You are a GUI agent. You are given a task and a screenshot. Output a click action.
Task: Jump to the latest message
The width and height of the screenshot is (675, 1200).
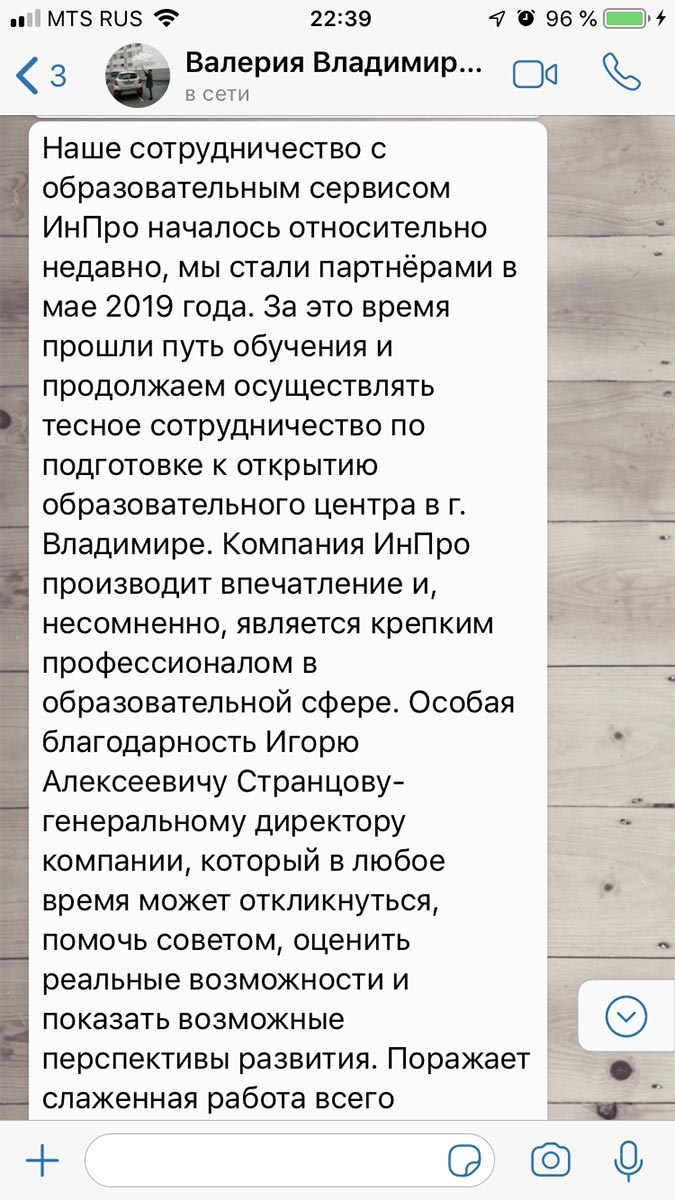(627, 1016)
